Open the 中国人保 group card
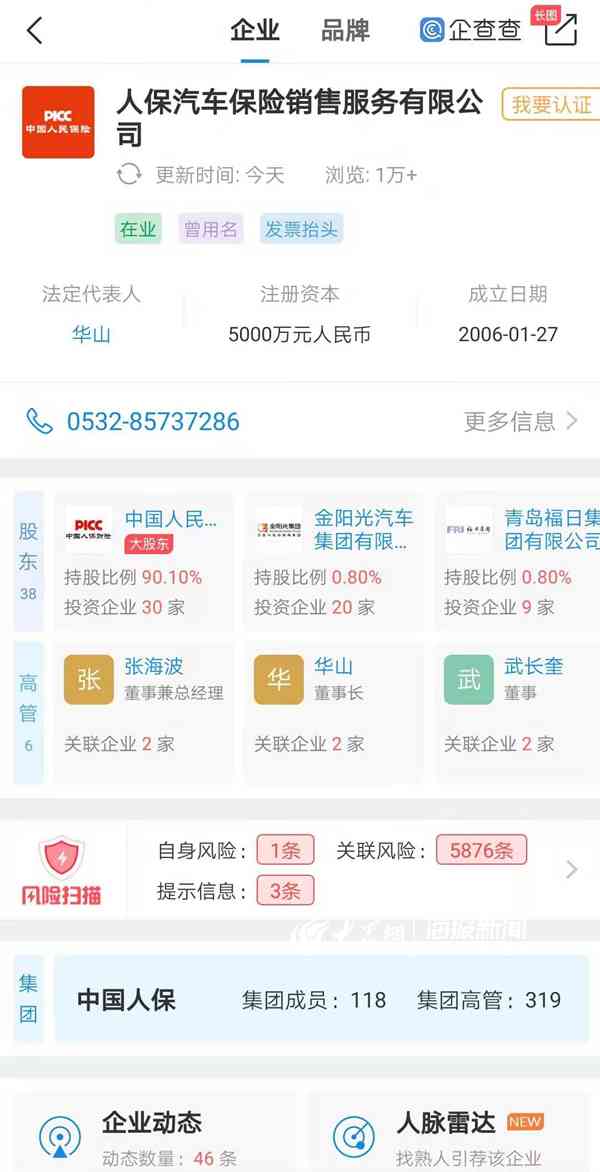Image resolution: width=600 pixels, height=1172 pixels. [320, 1000]
